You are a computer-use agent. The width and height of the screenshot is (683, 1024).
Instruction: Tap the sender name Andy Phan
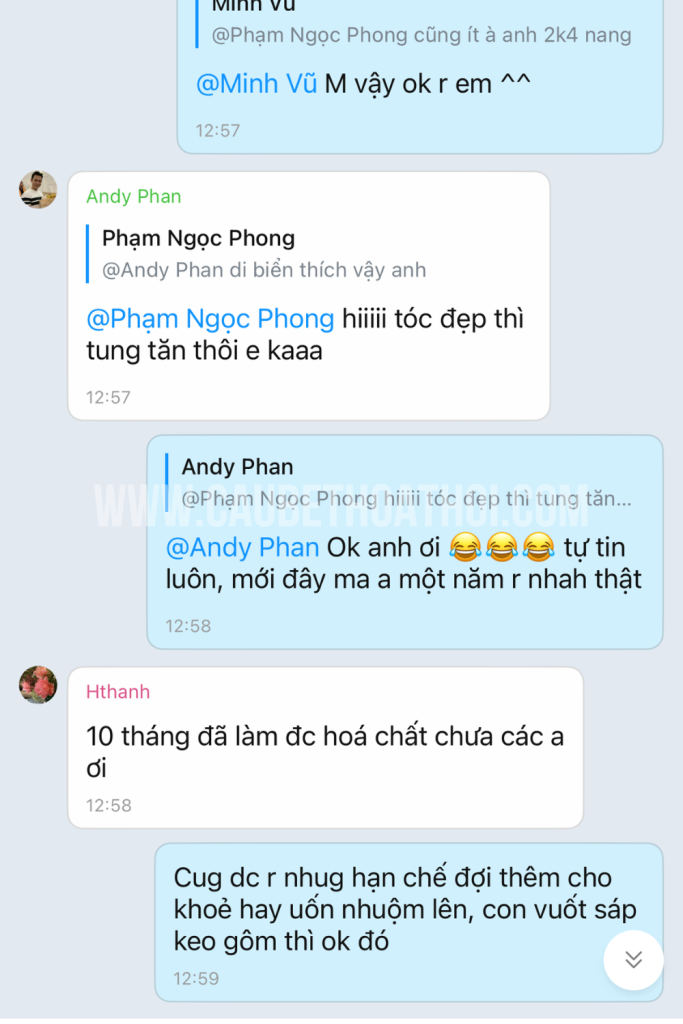133,197
